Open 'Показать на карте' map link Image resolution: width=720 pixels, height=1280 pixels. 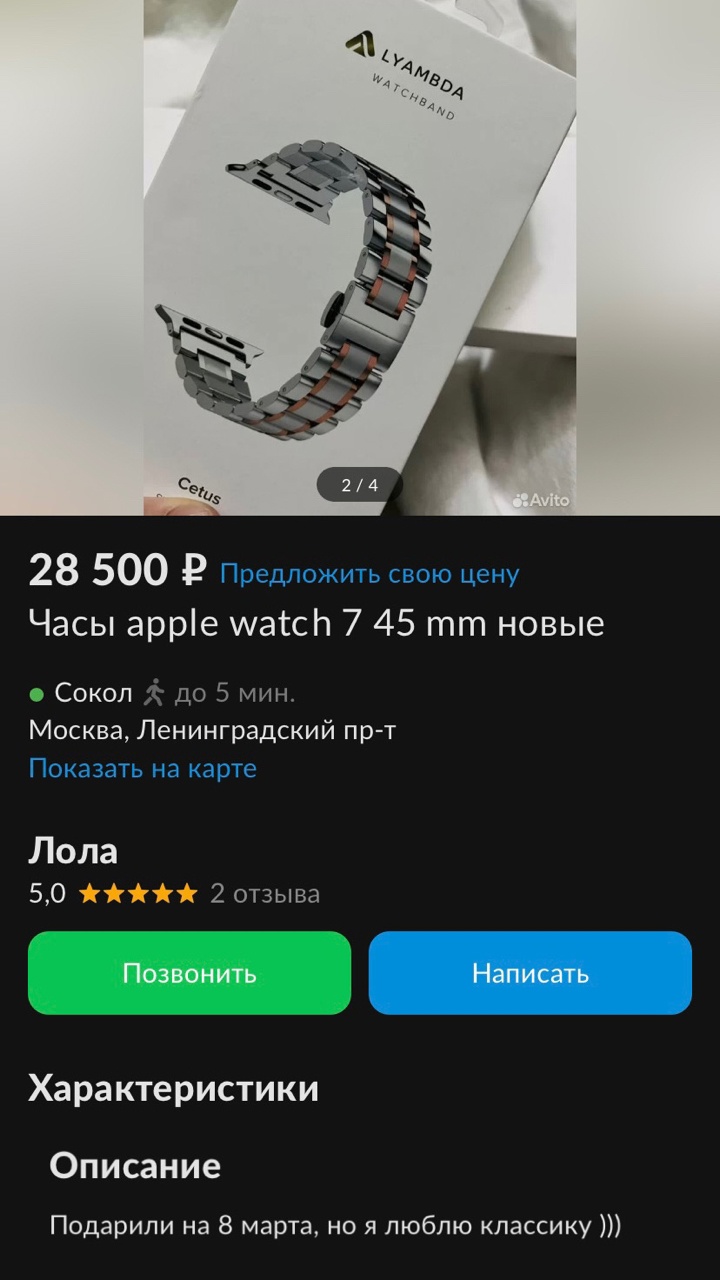click(142, 768)
